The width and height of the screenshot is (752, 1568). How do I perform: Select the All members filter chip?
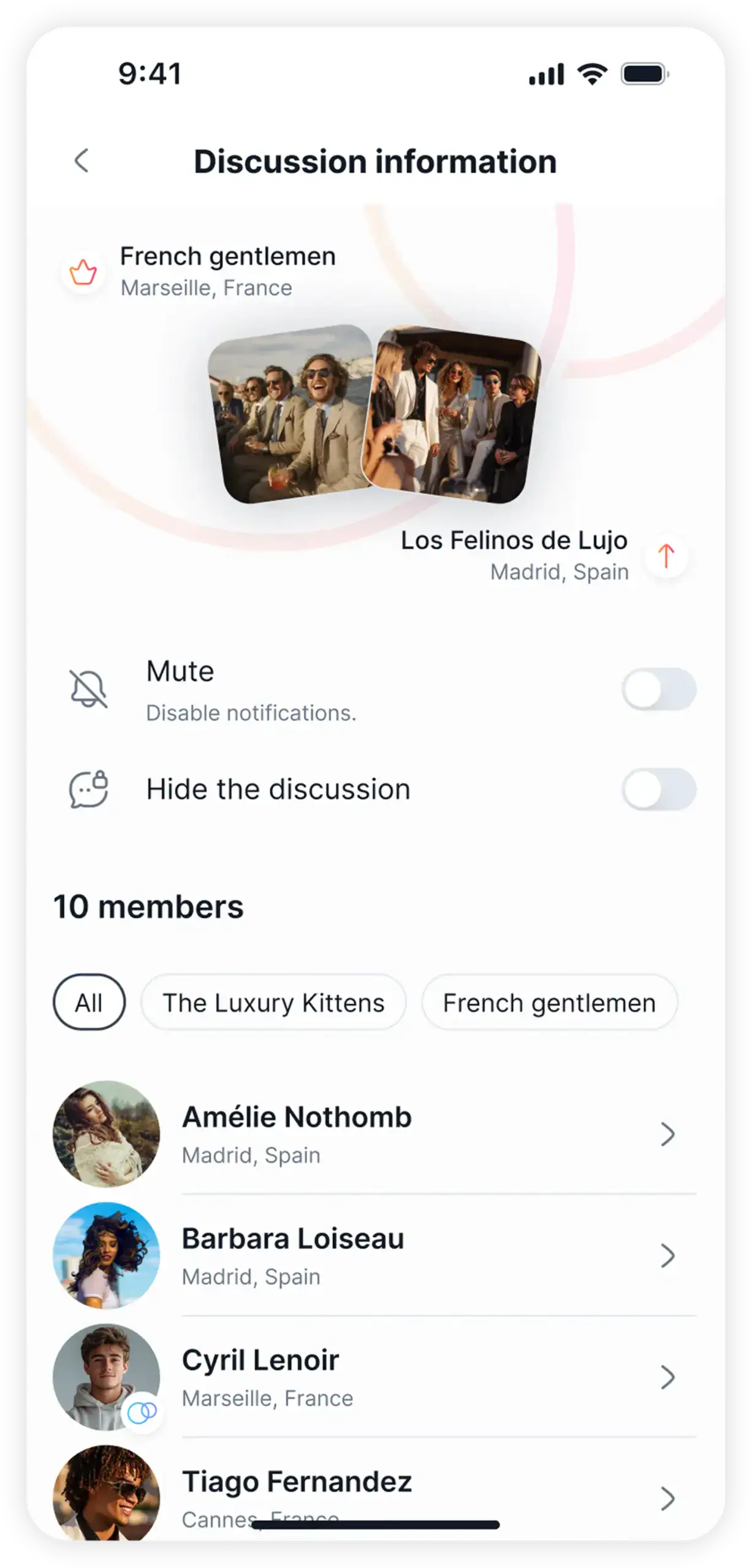89,1003
